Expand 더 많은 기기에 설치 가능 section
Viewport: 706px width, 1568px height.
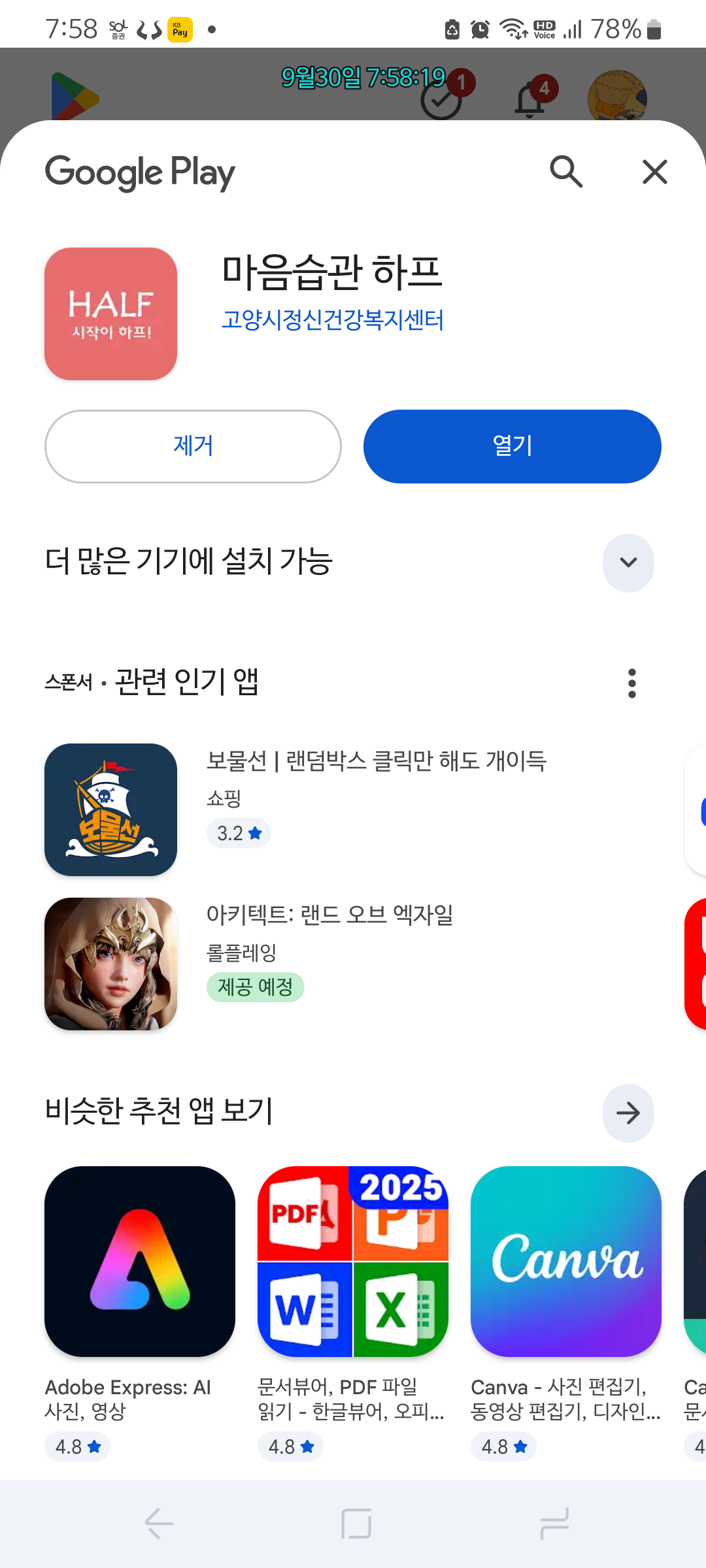tap(628, 563)
